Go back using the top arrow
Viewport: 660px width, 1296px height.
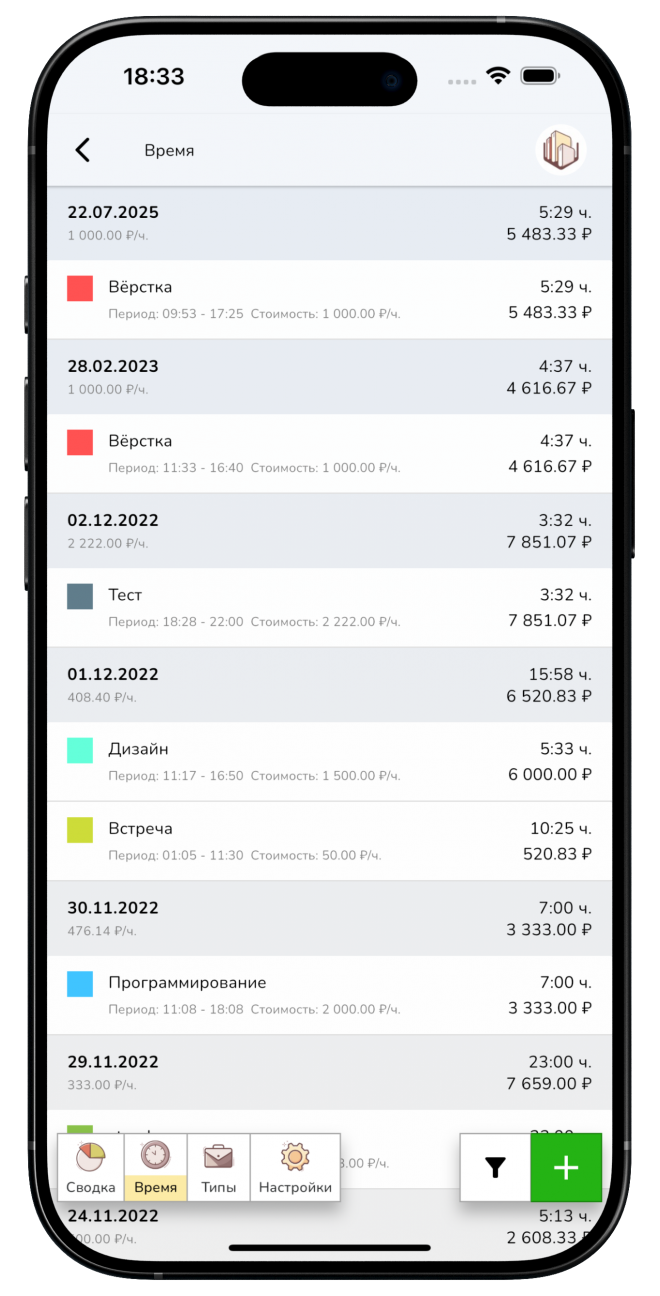pos(83,150)
